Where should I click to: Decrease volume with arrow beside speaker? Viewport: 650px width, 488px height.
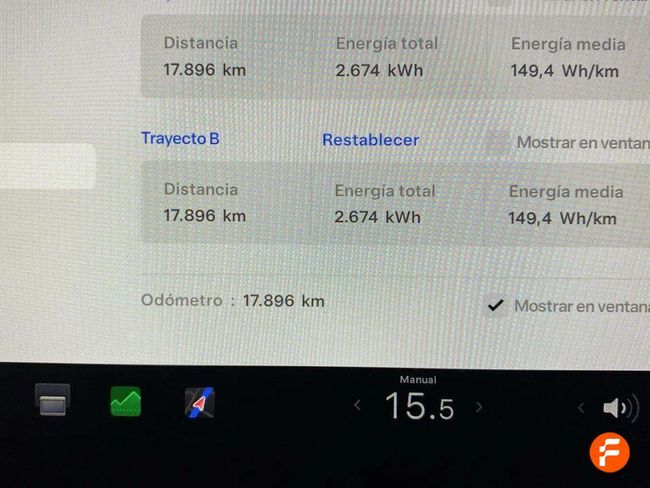(580, 407)
